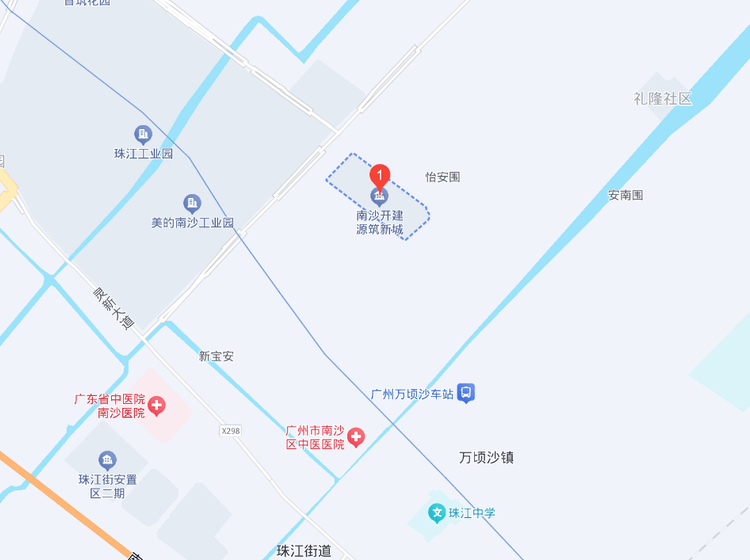Tap the 珠江工业园 place marker

pos(143,134)
